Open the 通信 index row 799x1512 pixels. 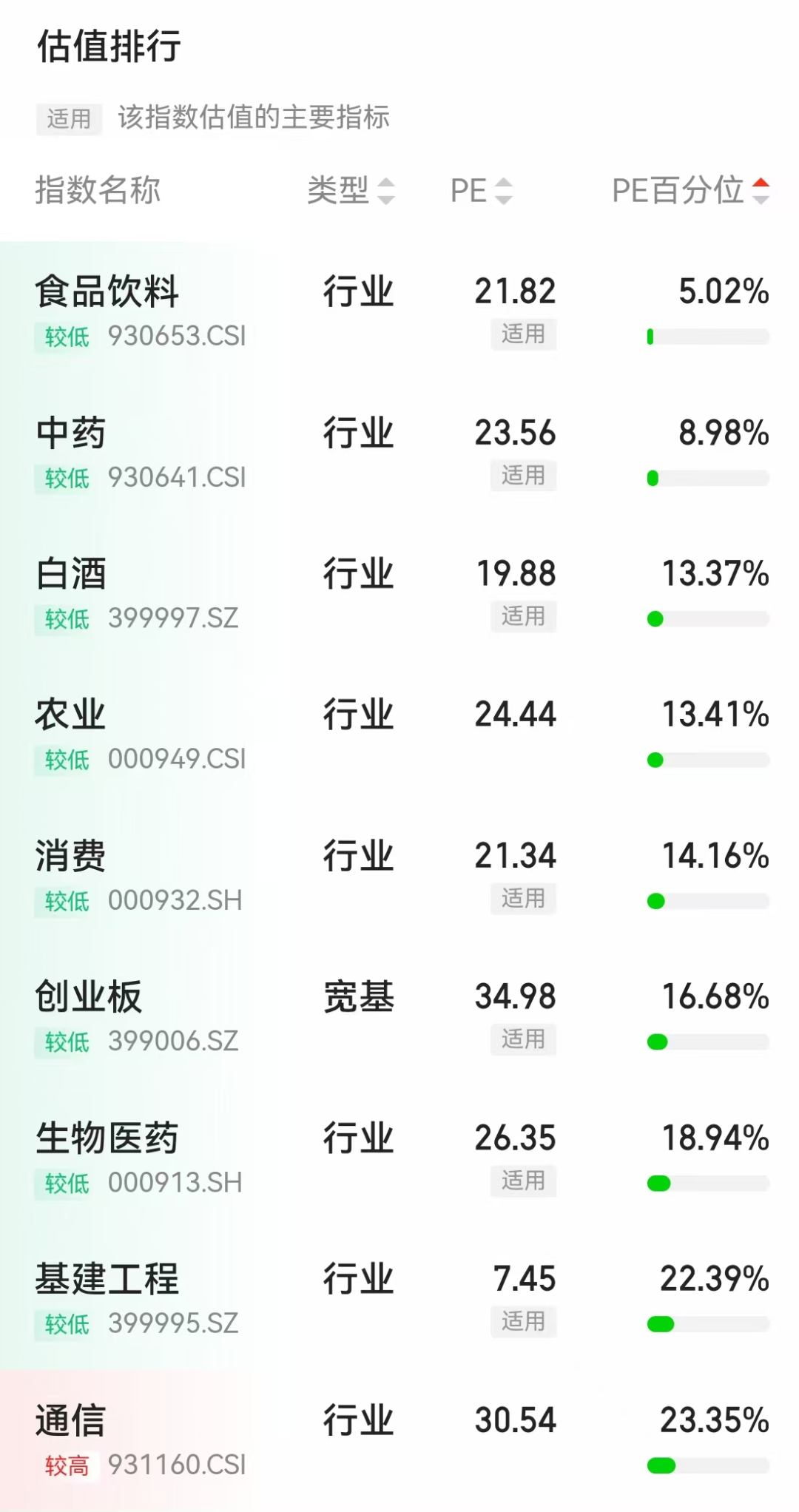click(x=399, y=1440)
